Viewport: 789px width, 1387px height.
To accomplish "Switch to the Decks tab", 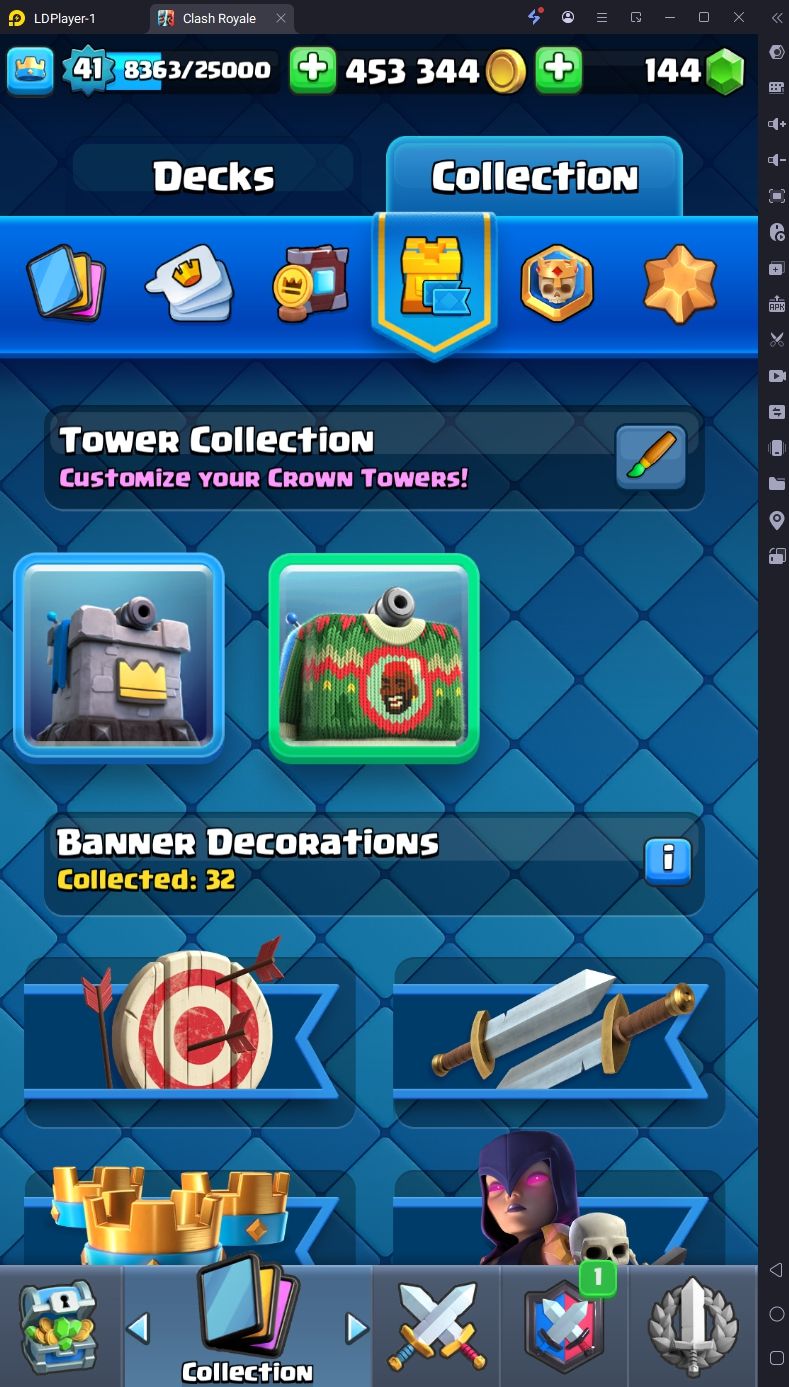I will [214, 177].
